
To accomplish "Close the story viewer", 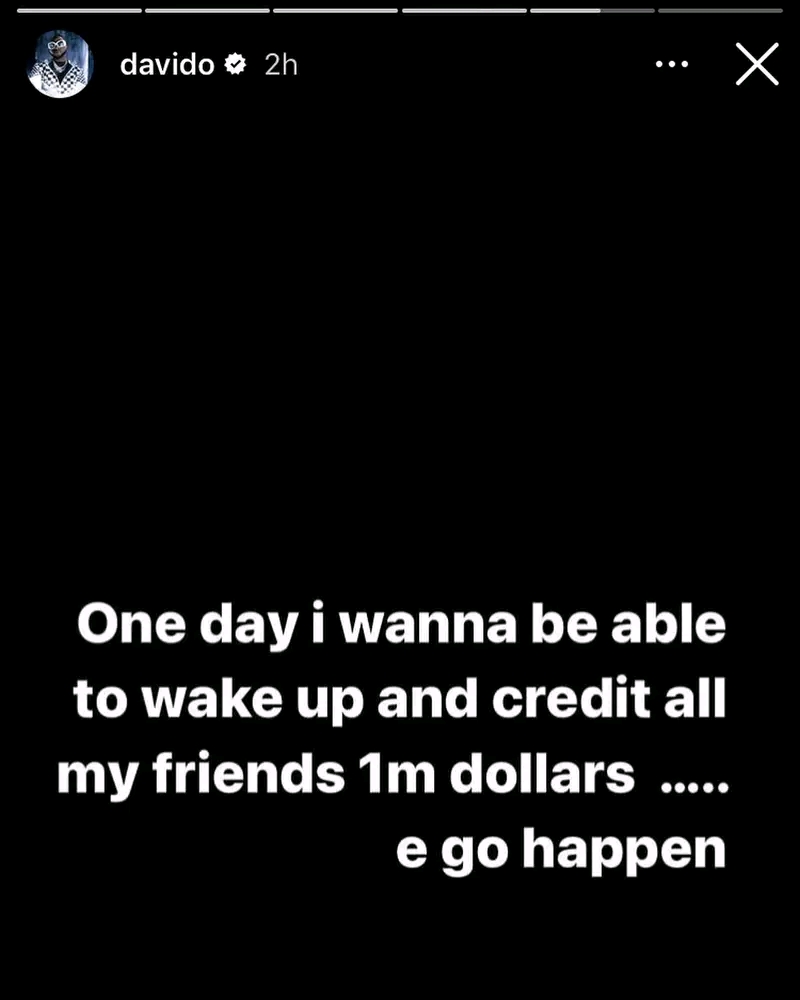I will pos(756,64).
